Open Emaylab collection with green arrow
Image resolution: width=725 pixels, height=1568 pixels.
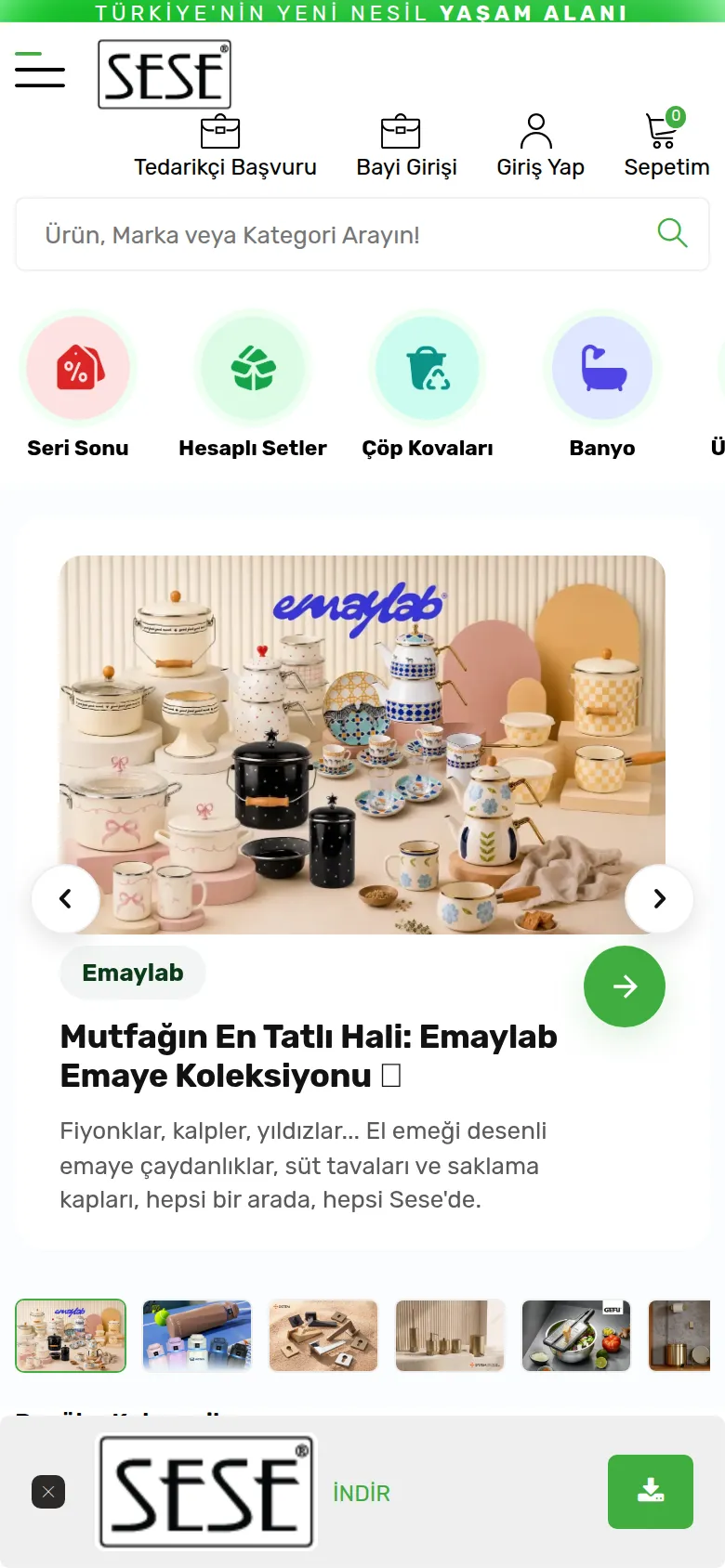625,987
